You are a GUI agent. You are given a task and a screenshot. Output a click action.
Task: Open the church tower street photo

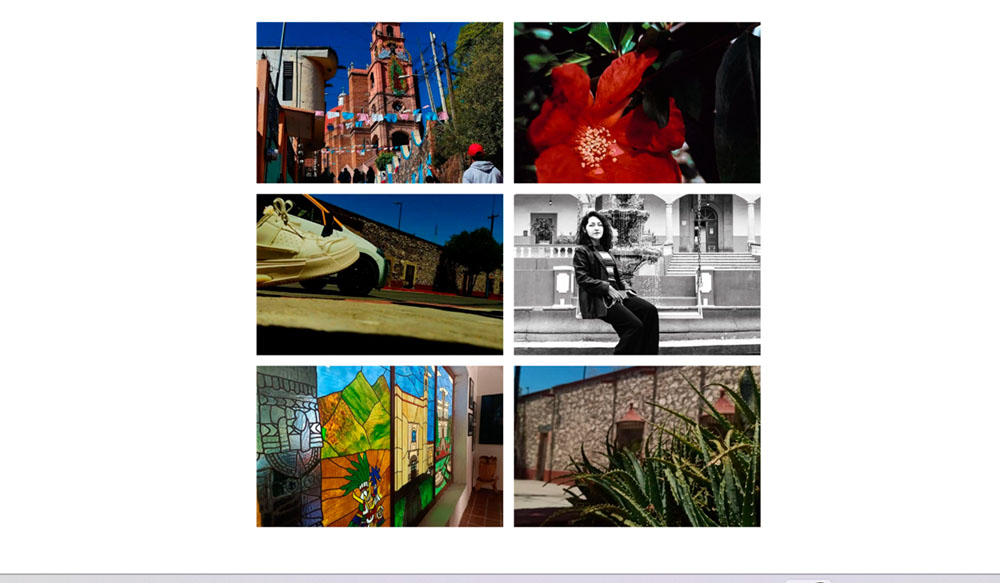[379, 102]
